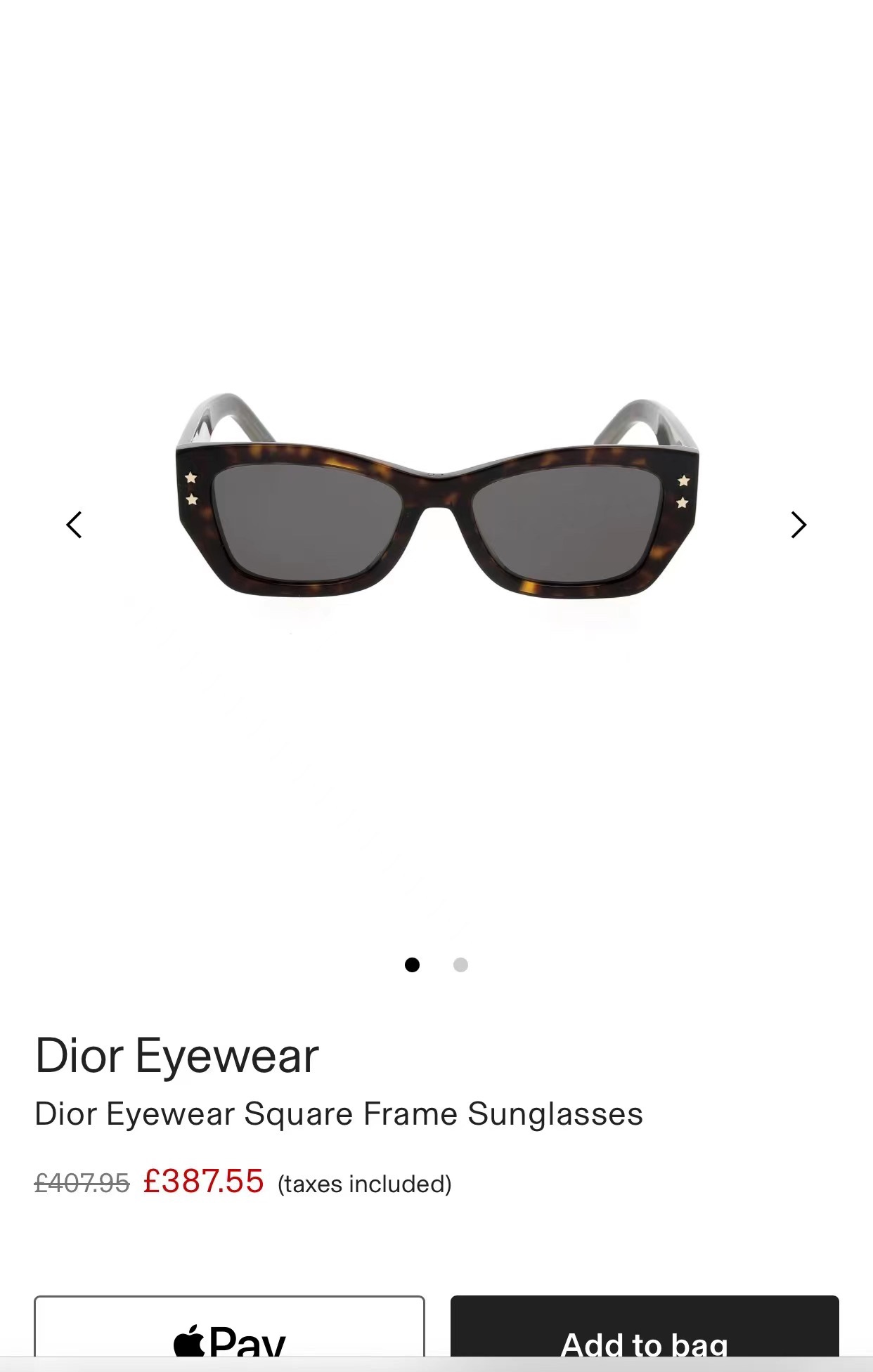Show the previous product image

click(x=74, y=525)
